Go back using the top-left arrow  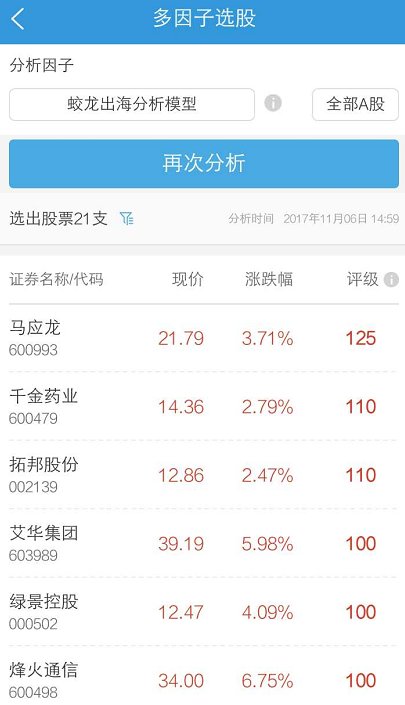18,19
